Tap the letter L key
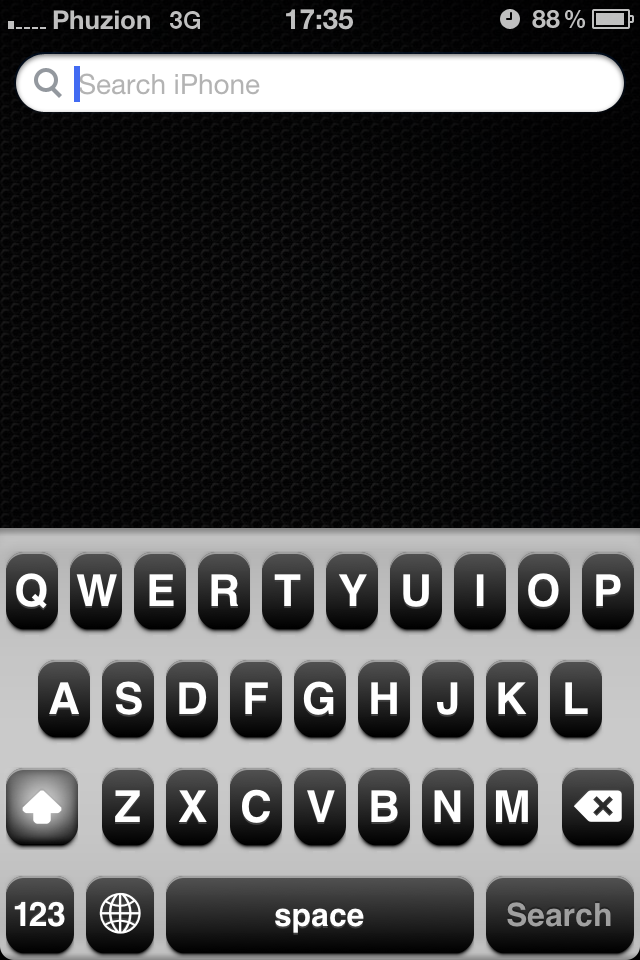The height and width of the screenshot is (960, 640). pos(575,699)
